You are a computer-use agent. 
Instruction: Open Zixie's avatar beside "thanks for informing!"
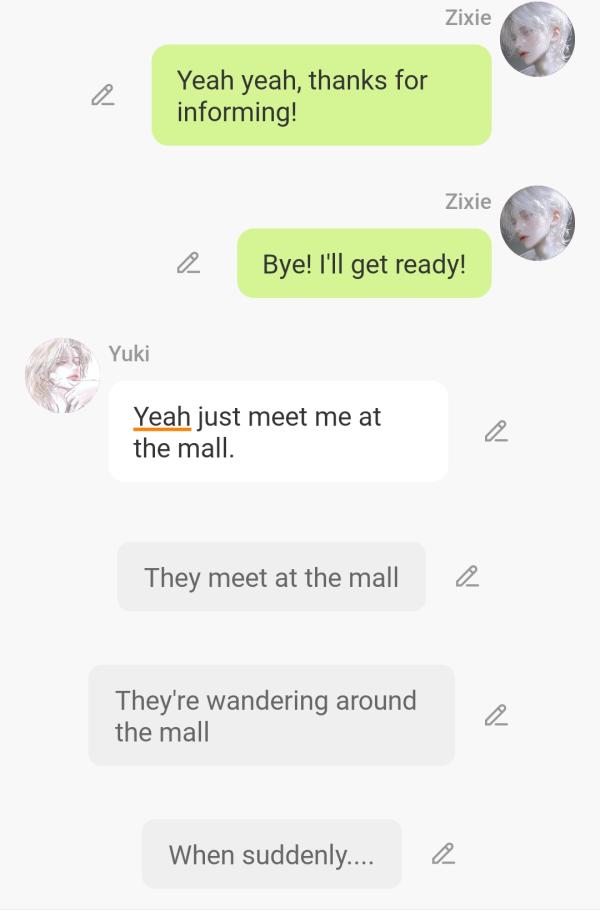pyautogui.click(x=537, y=40)
